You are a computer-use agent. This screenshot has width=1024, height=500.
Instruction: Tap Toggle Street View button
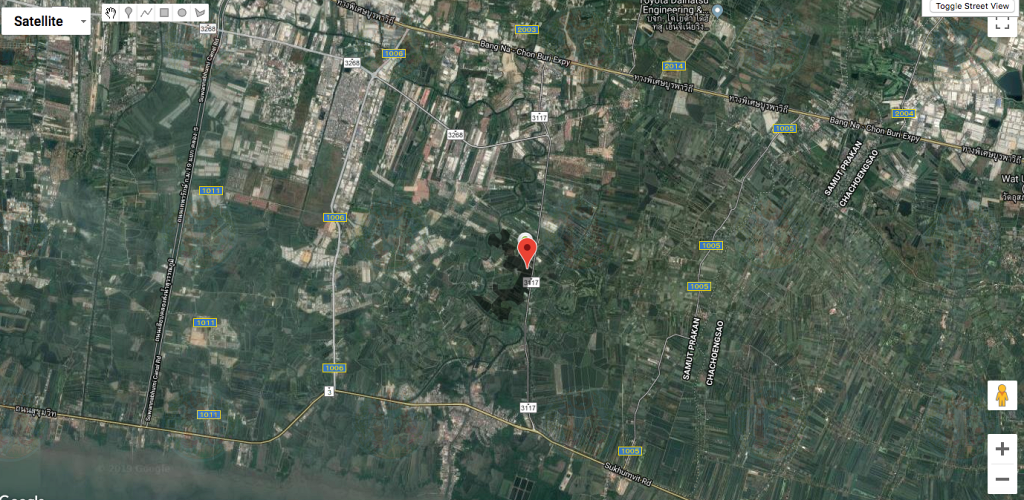(x=973, y=6)
